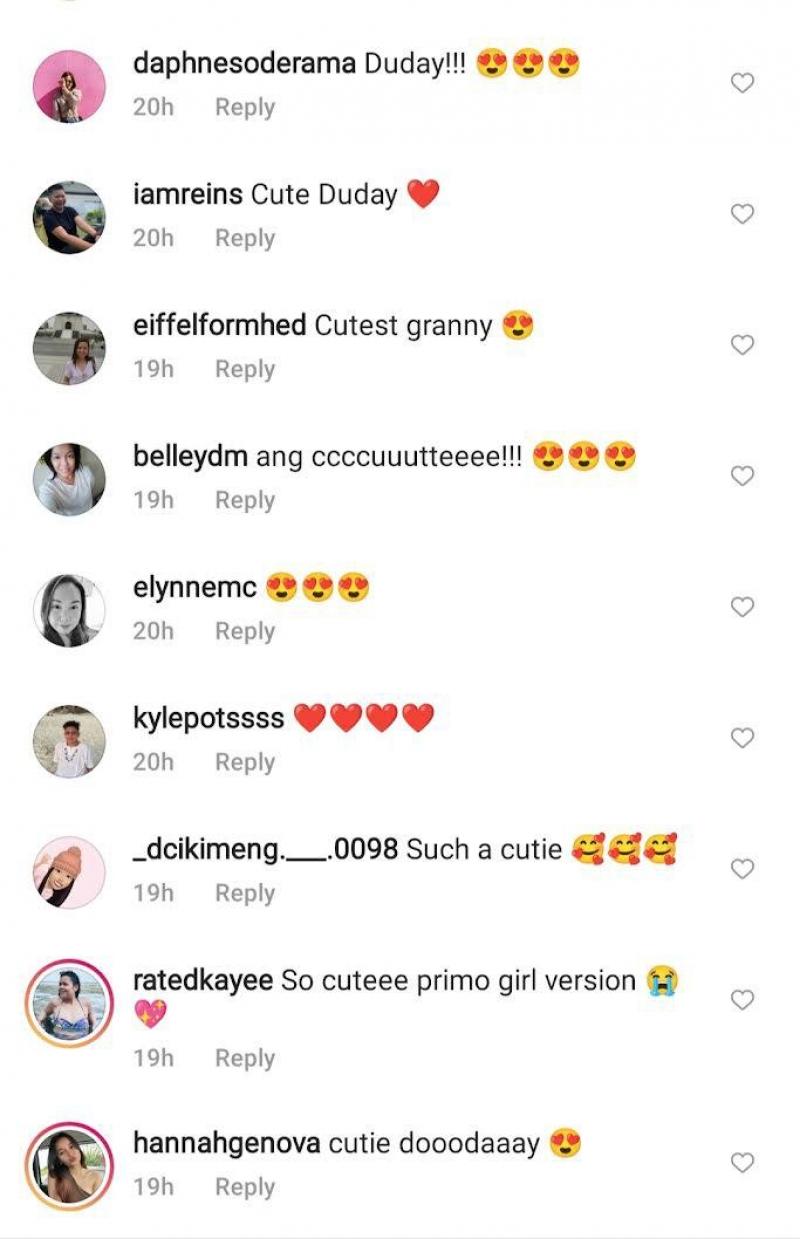
Task: View ratedkayee's story from avatar
Action: tap(69, 1003)
